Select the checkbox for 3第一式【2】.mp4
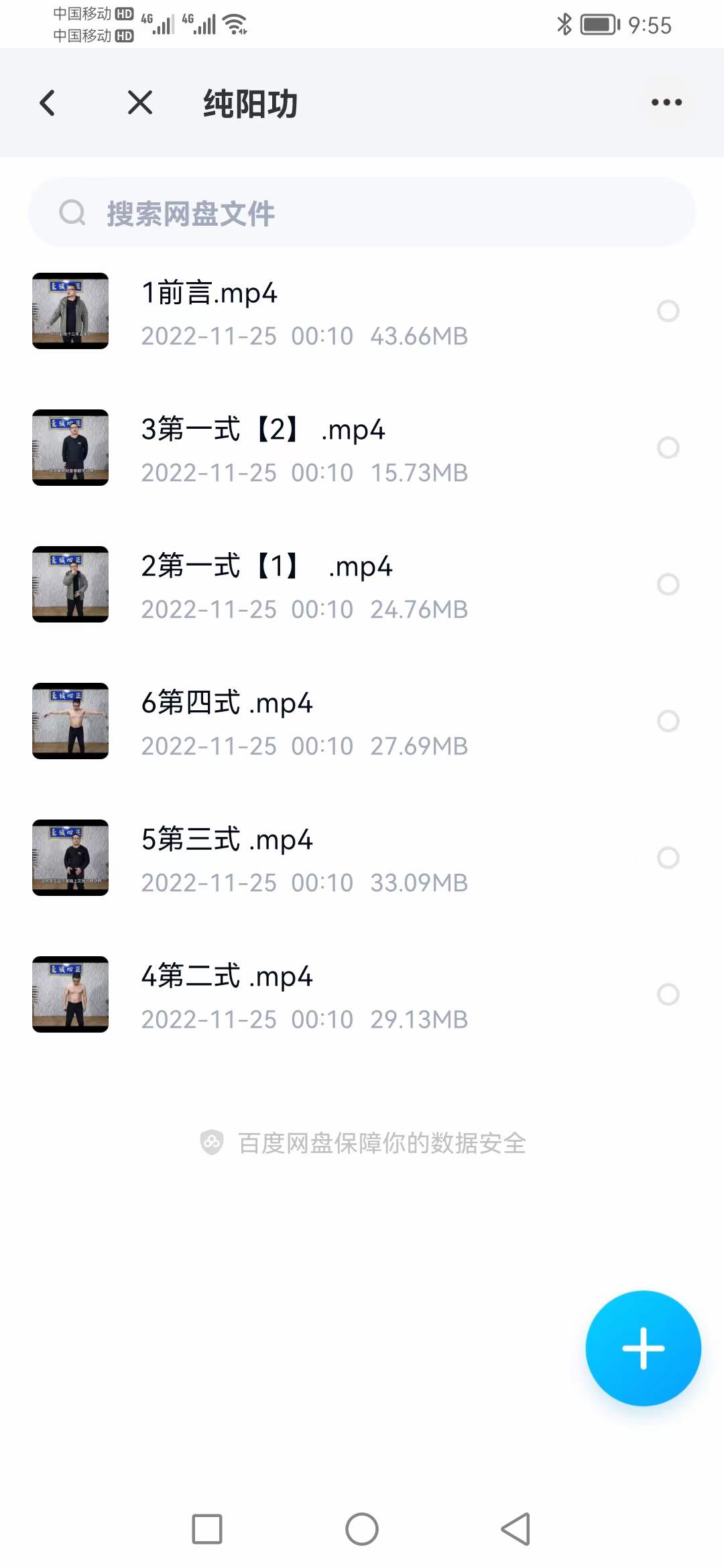This screenshot has height=1568, width=724. (668, 448)
